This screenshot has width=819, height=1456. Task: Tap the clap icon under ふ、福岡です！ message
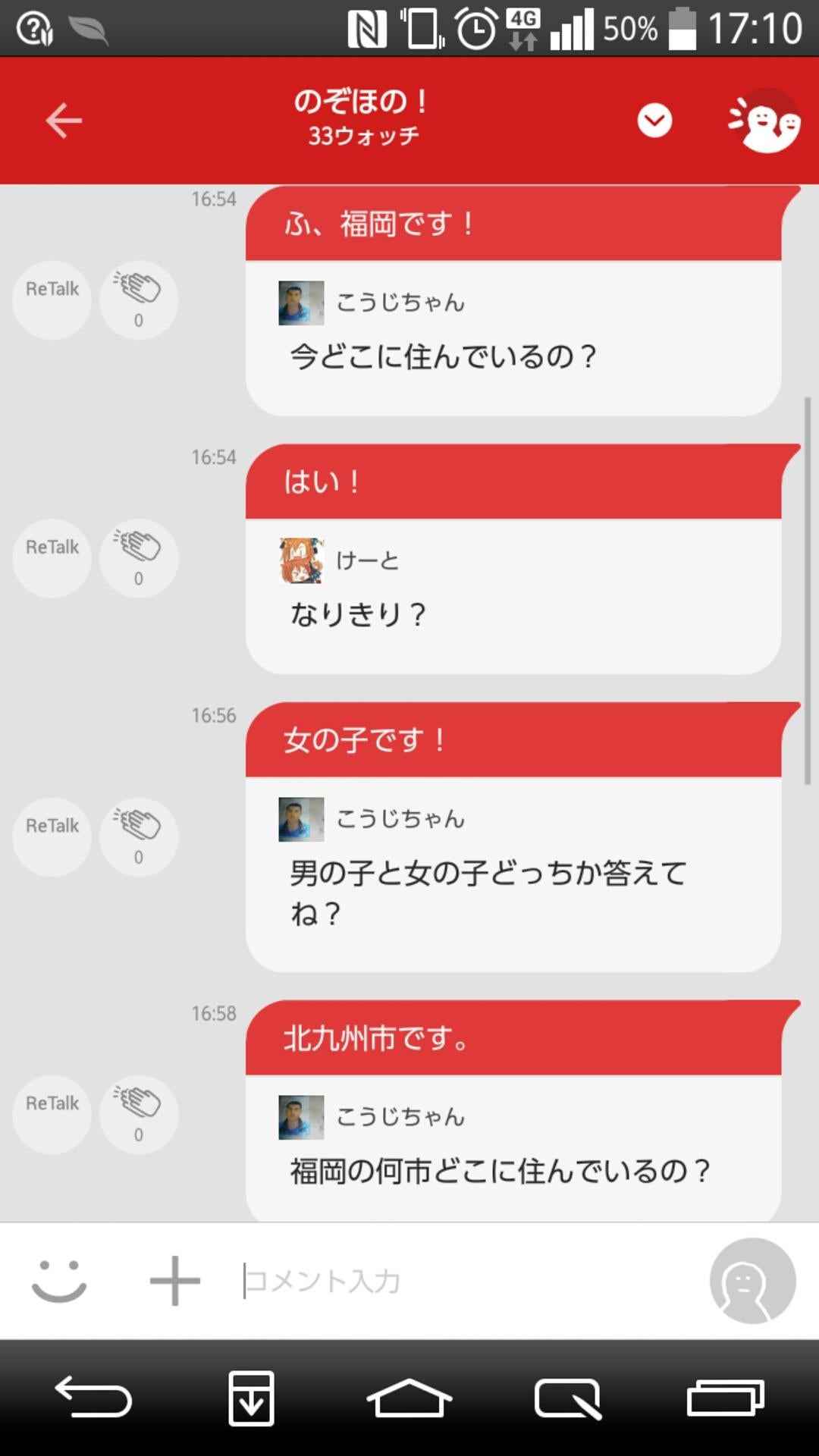tap(139, 300)
